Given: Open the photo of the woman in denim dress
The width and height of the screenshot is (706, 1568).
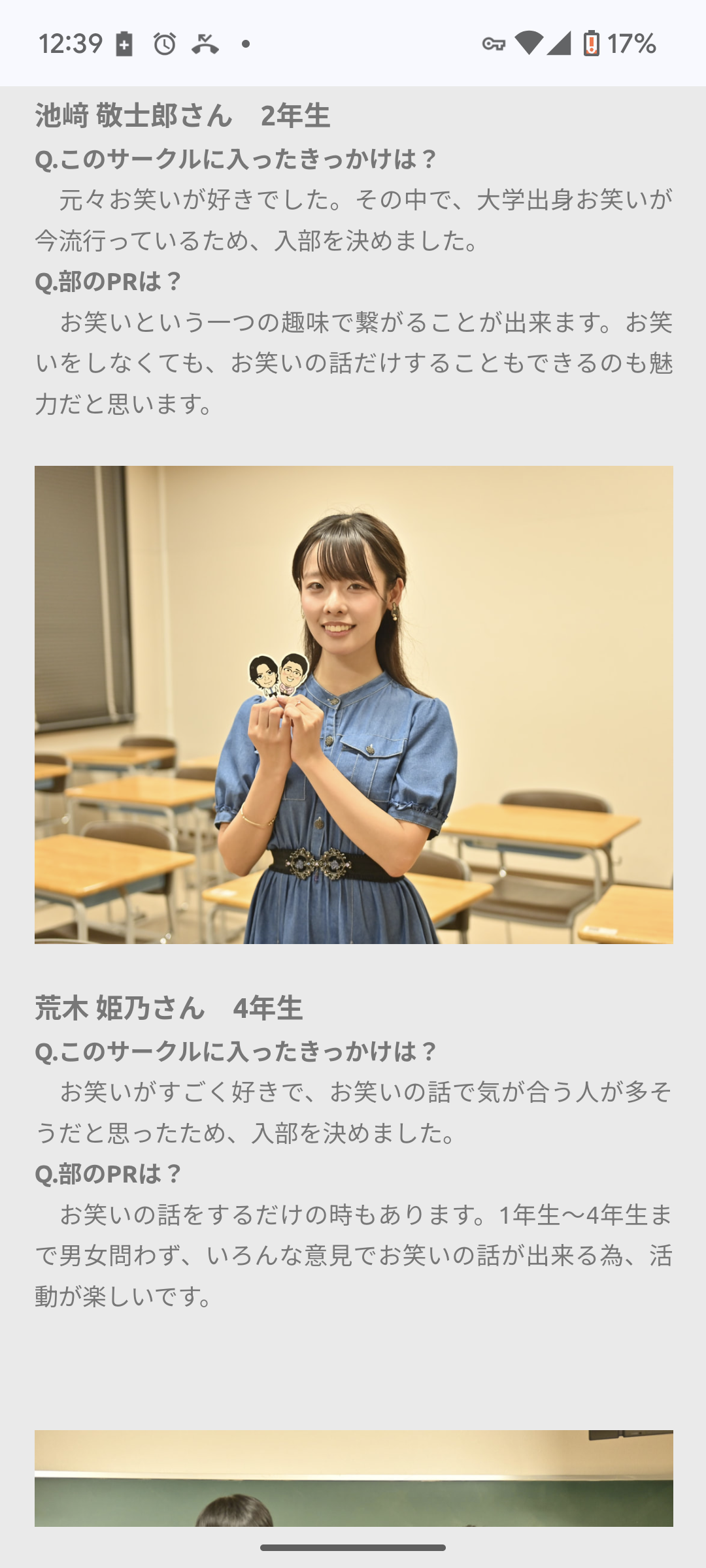Looking at the screenshot, I should tap(354, 704).
